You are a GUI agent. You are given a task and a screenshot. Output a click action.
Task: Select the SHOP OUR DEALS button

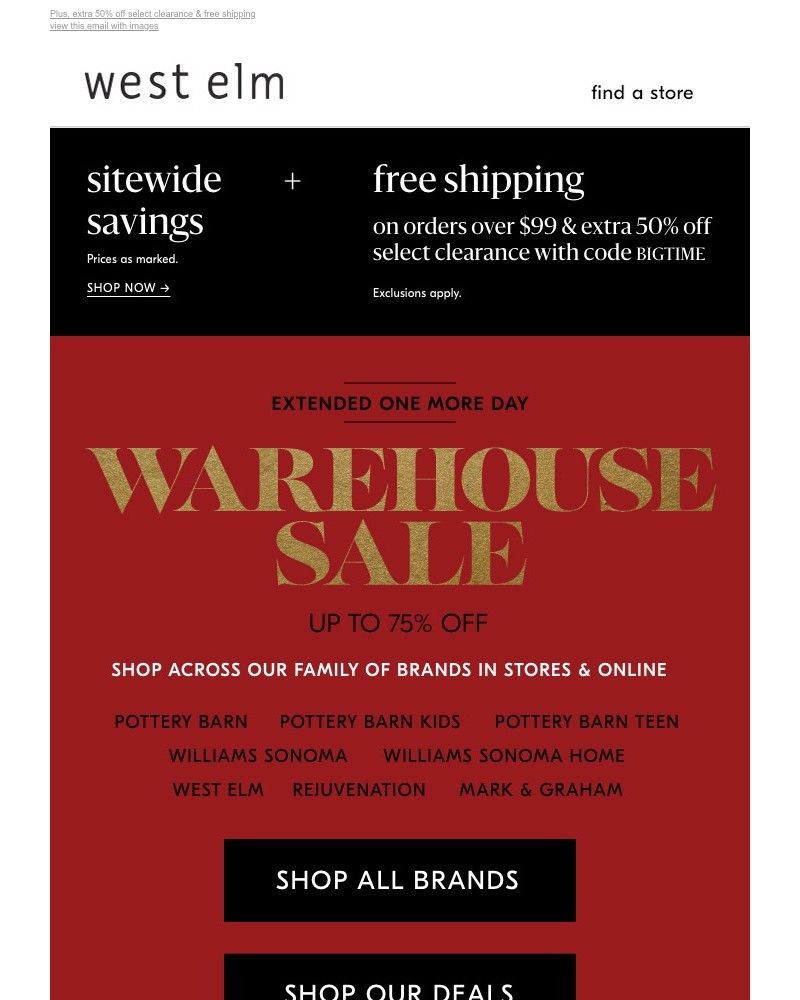[399, 984]
